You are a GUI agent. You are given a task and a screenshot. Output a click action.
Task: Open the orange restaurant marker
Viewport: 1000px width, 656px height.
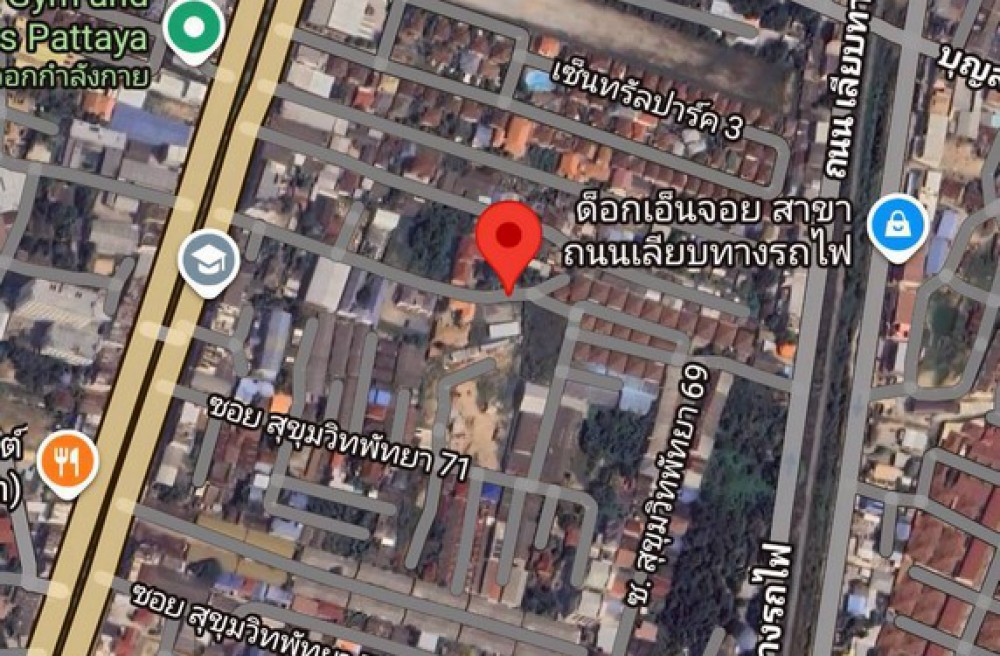67,461
